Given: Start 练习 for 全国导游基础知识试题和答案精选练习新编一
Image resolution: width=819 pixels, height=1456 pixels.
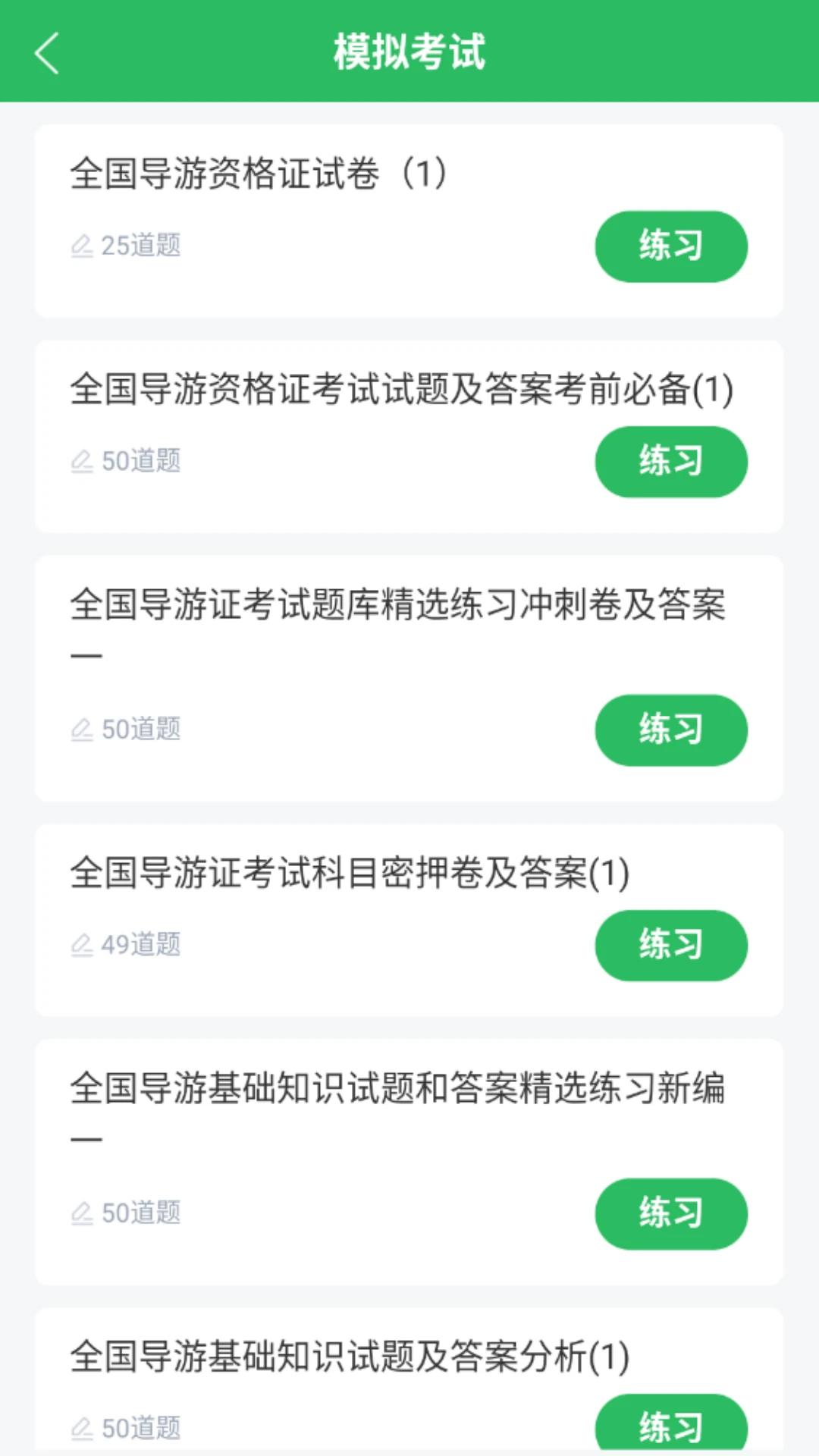Looking at the screenshot, I should (x=671, y=1213).
